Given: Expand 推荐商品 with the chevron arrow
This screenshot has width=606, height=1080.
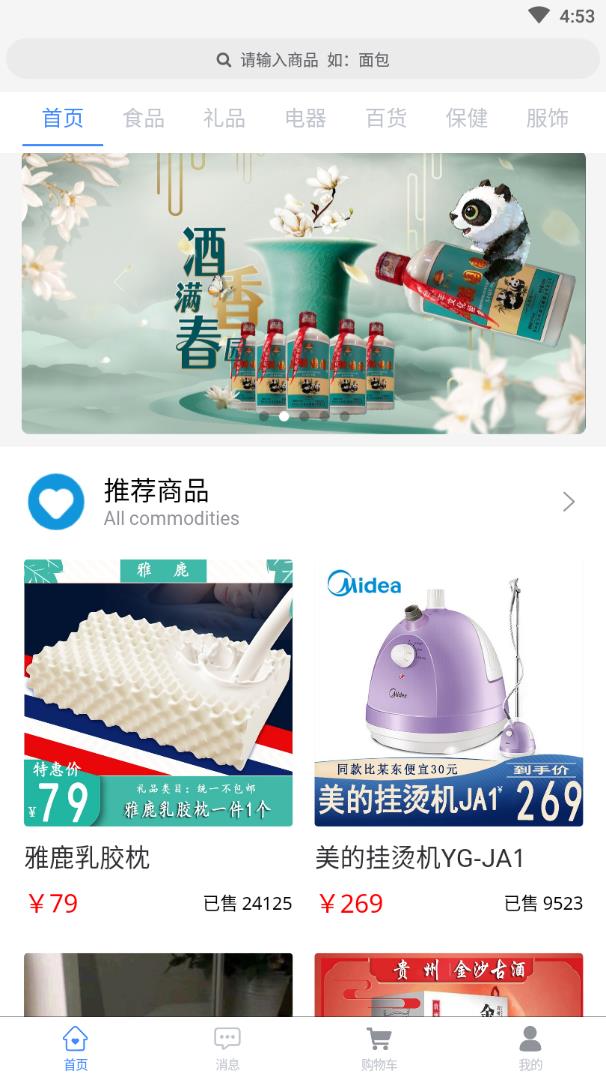Looking at the screenshot, I should tap(569, 502).
